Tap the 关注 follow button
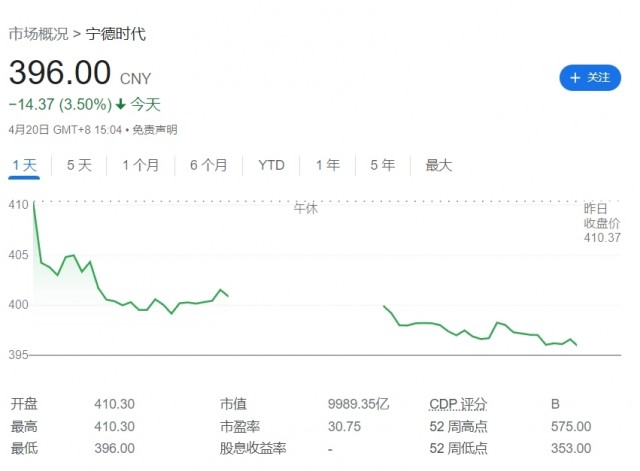 pos(590,78)
